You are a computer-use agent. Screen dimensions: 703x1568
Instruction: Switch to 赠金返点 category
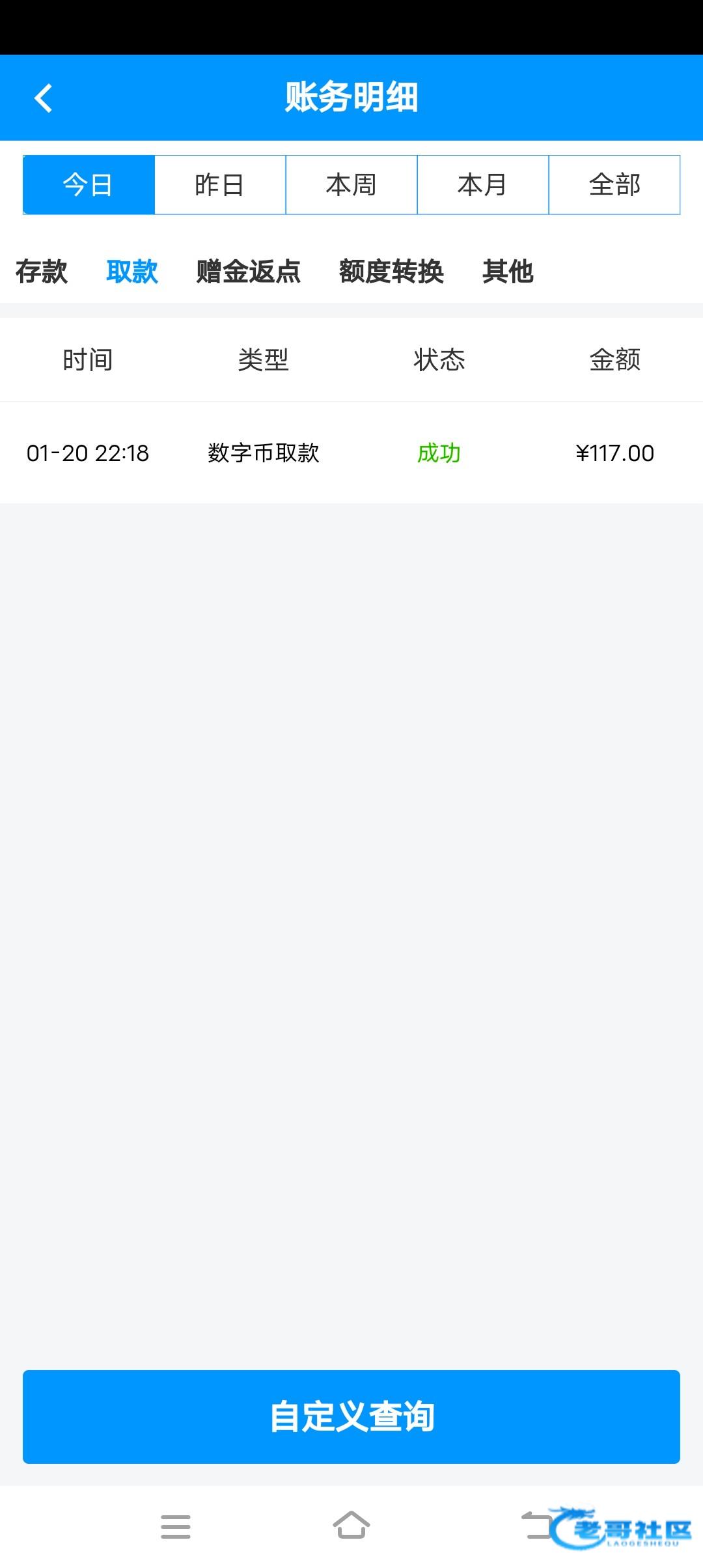[248, 272]
